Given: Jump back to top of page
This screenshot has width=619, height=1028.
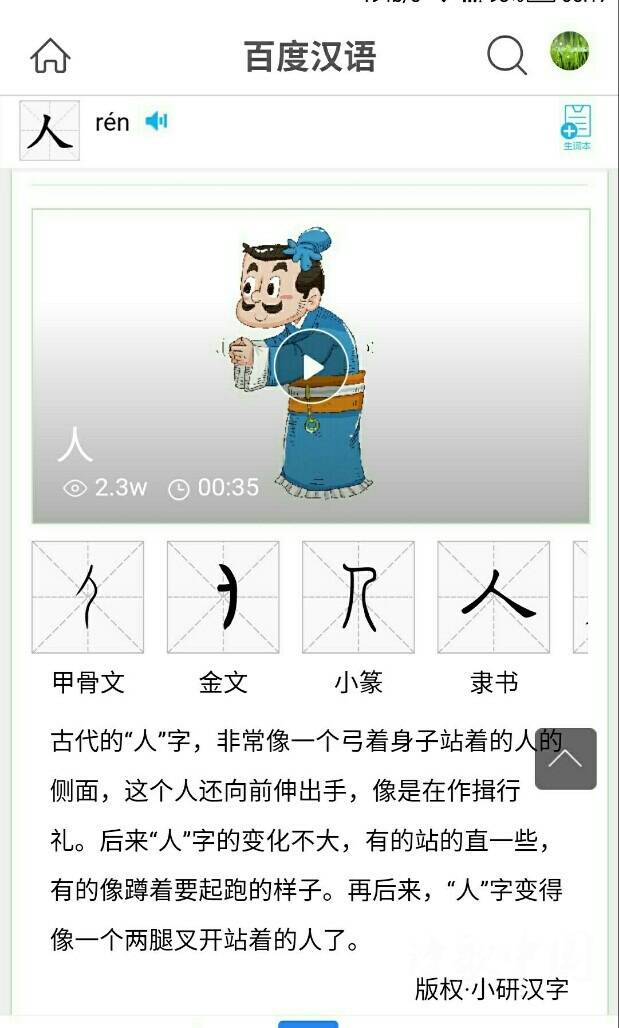Looking at the screenshot, I should pyautogui.click(x=565, y=759).
